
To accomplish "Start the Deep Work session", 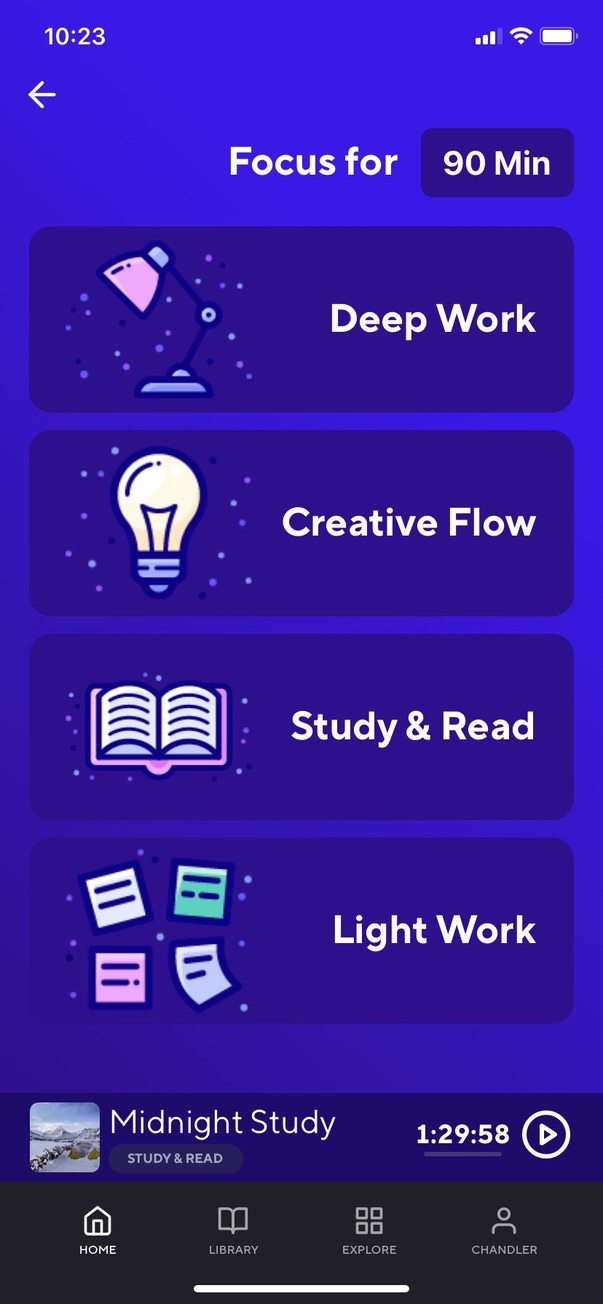I will [301, 319].
